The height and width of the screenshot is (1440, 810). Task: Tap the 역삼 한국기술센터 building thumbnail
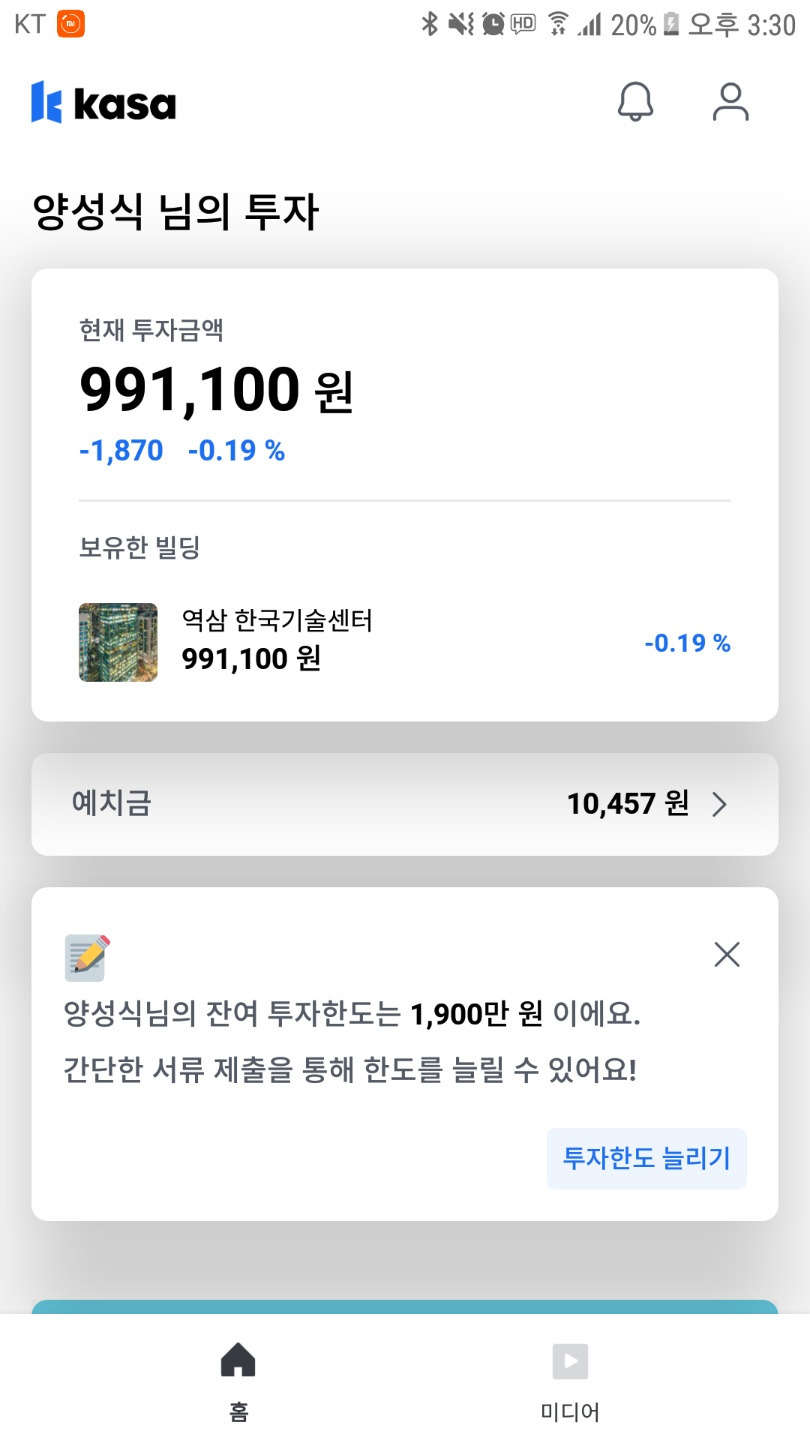[x=117, y=642]
